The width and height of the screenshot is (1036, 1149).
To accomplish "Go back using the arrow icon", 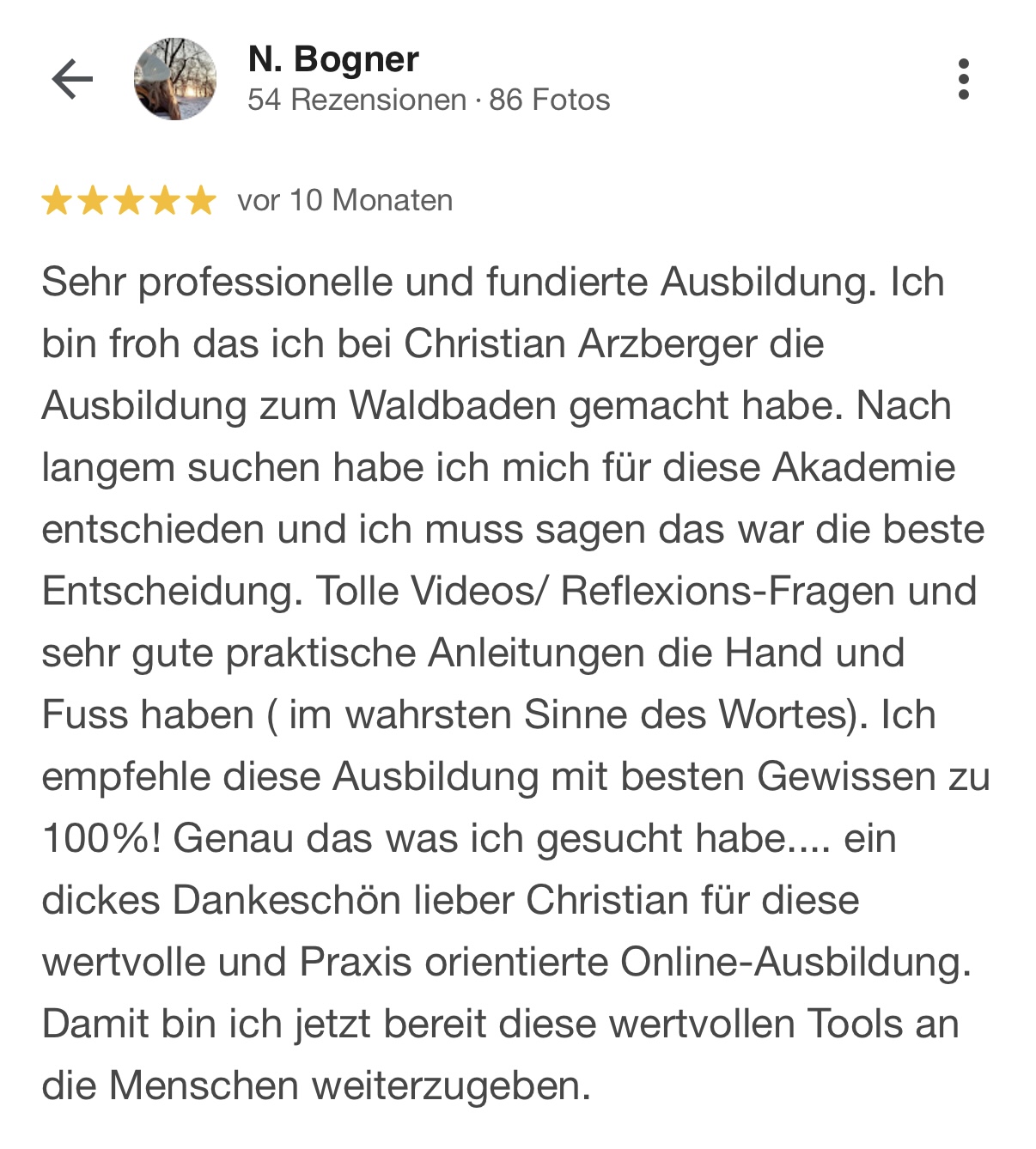I will coord(72,80).
